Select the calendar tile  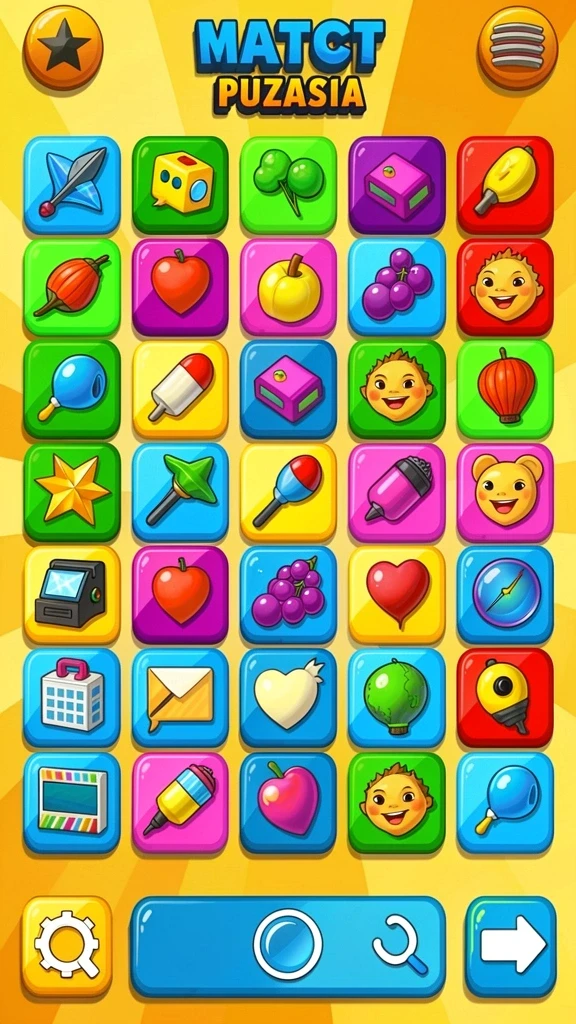tap(72, 697)
